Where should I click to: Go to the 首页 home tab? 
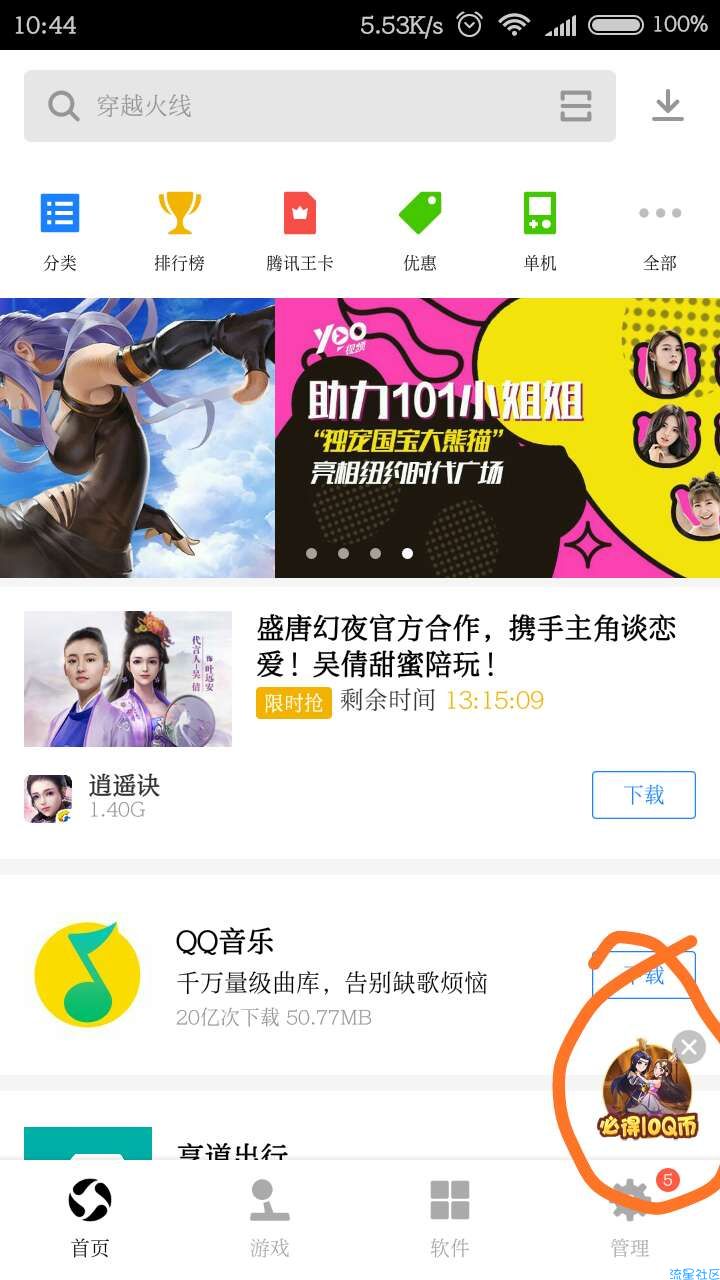click(x=90, y=1217)
